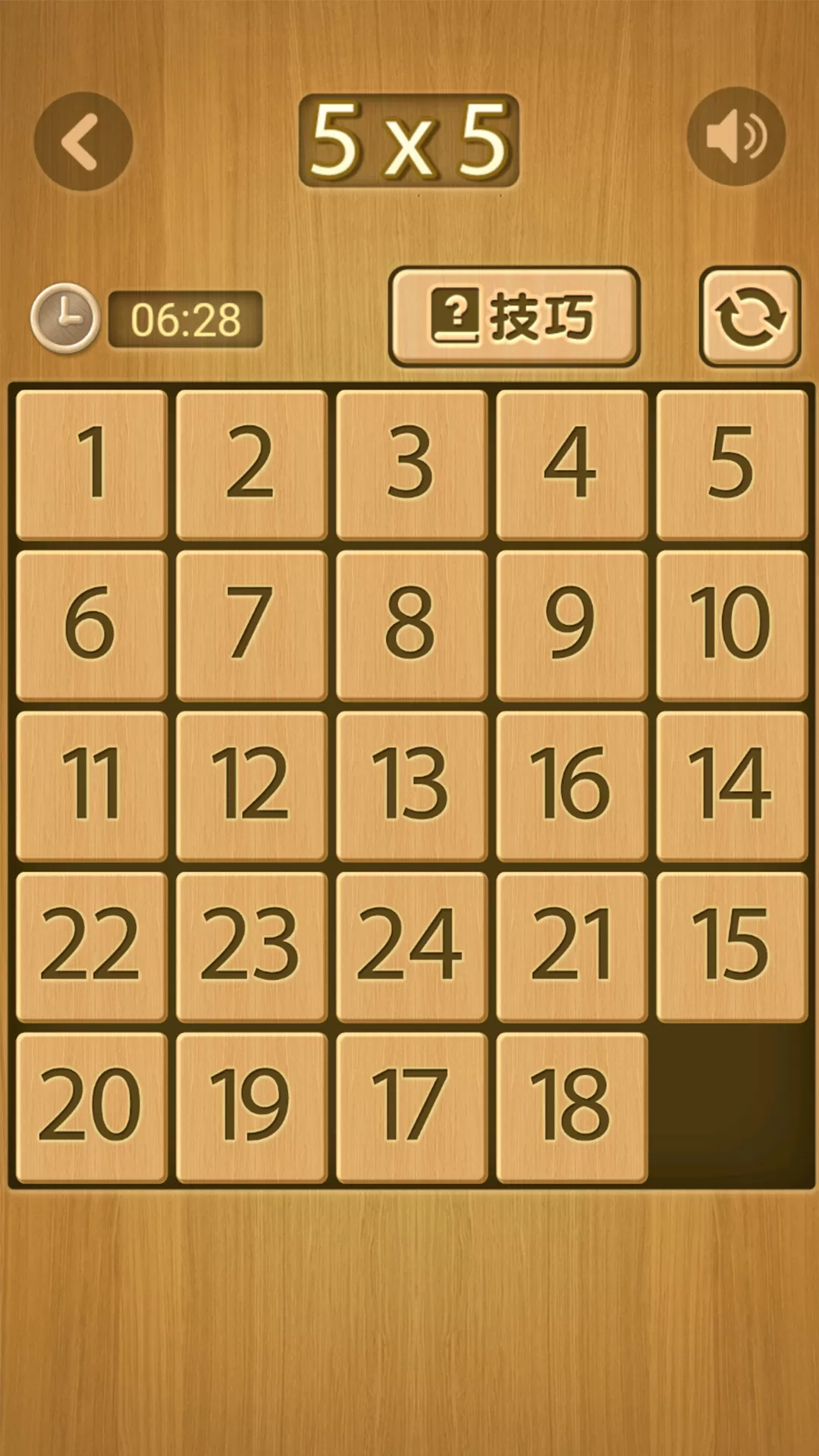819x1456 pixels.
Task: Tap tile 14
Action: click(x=732, y=786)
